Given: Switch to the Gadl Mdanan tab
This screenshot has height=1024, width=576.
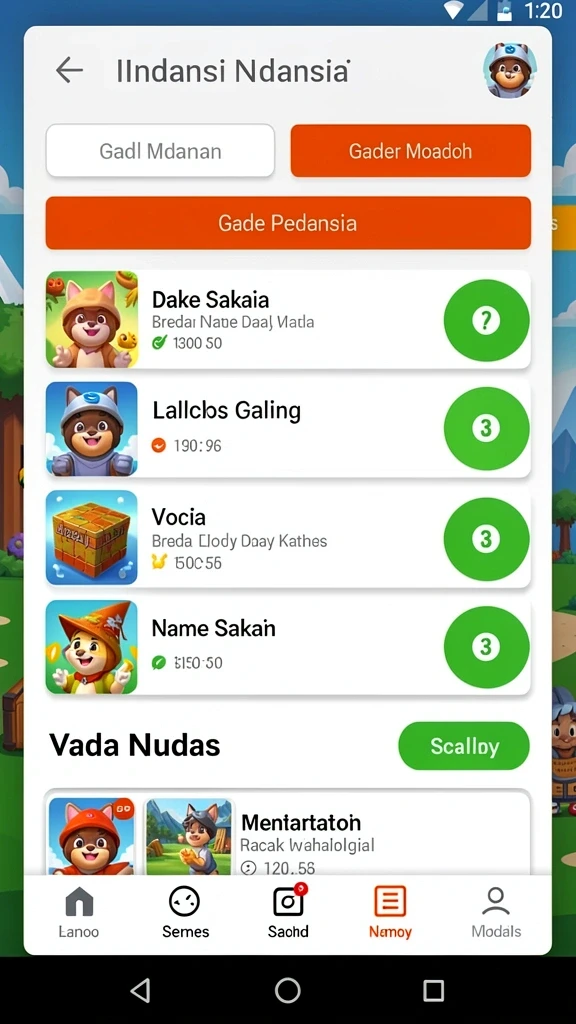Looking at the screenshot, I should click(160, 151).
